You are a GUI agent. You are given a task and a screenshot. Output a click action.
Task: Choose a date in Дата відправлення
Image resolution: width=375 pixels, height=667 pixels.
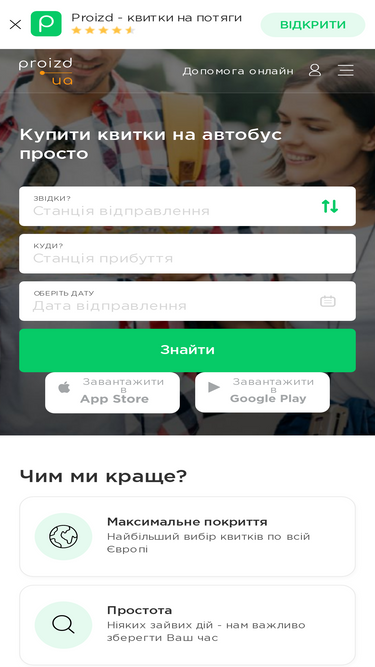coord(187,301)
